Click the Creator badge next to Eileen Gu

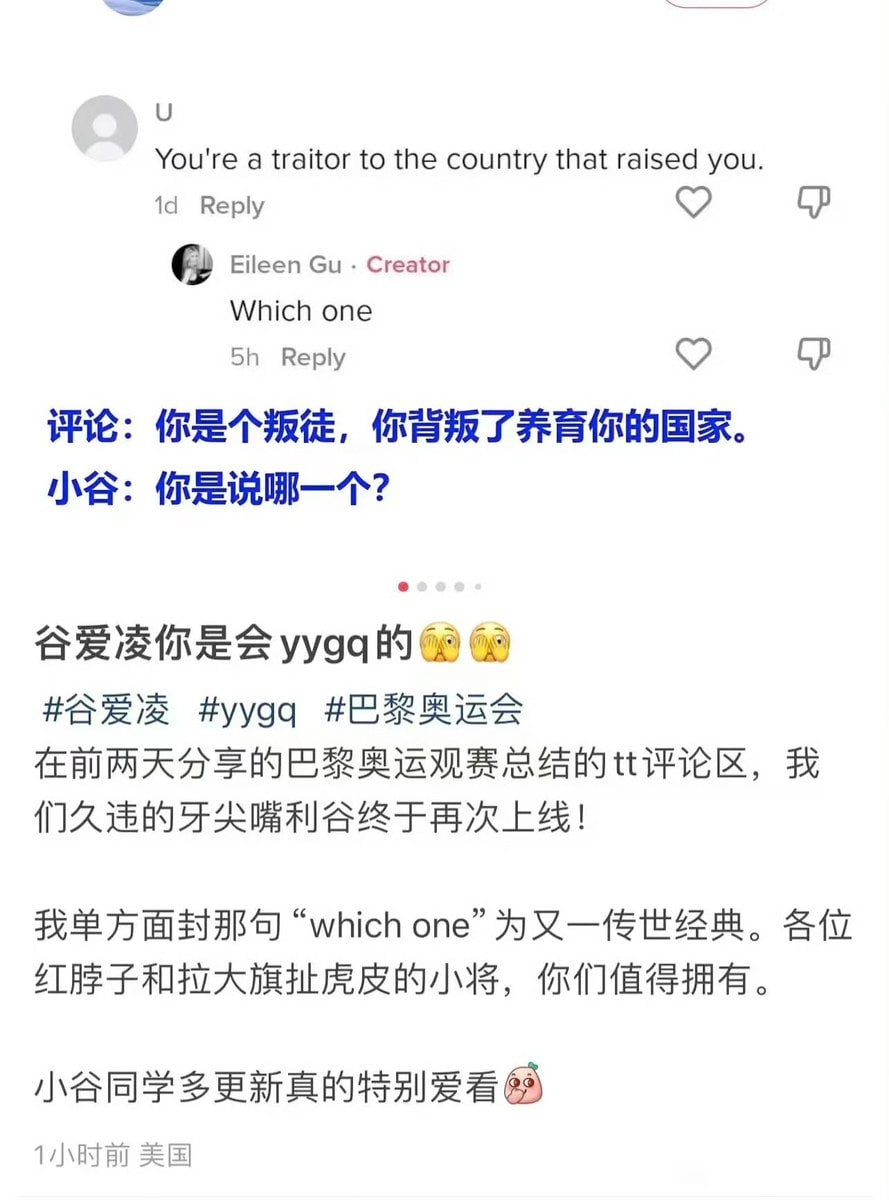(407, 265)
